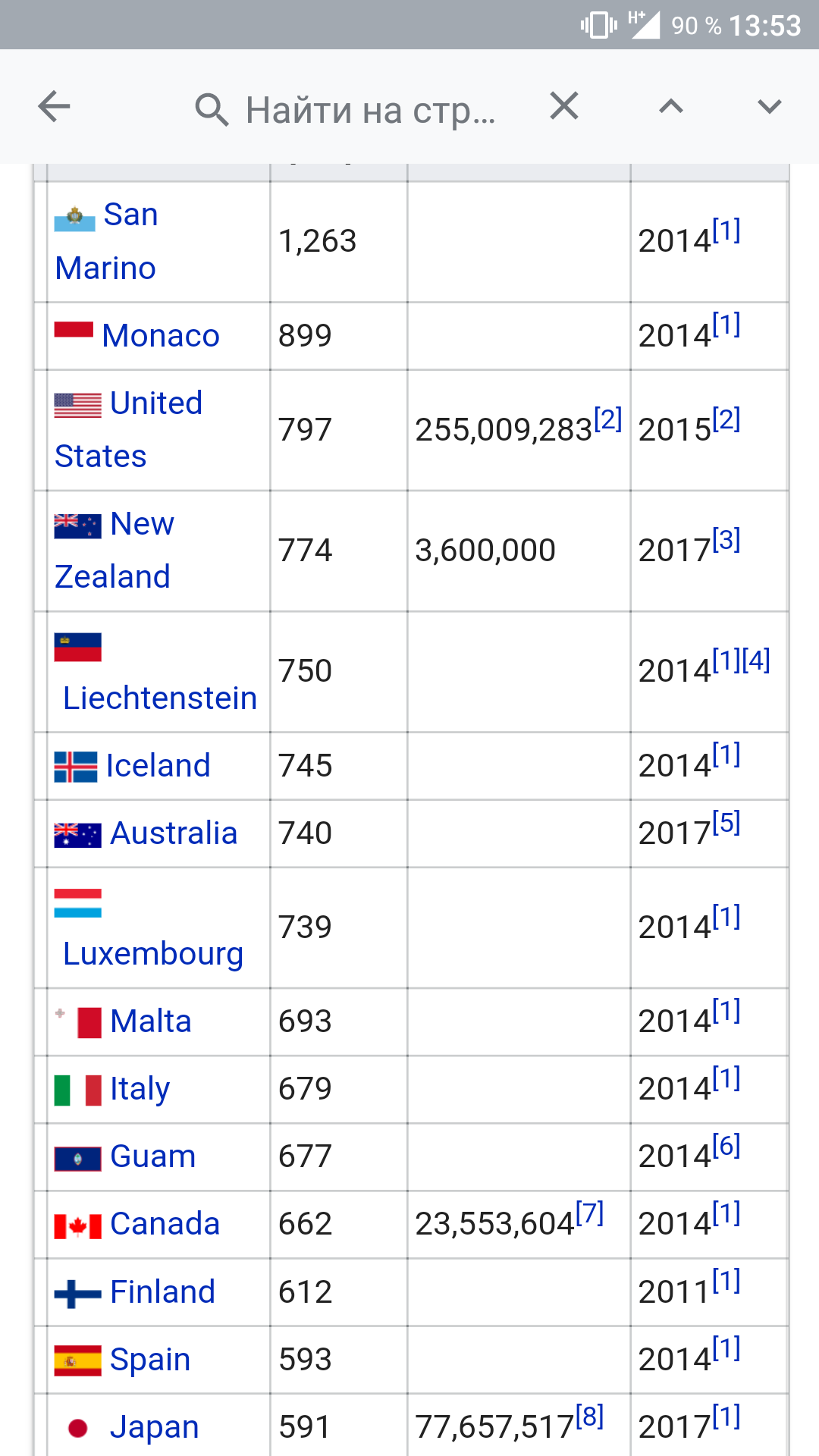The image size is (819, 1456).
Task: Open the San Marino link
Action: click(130, 215)
